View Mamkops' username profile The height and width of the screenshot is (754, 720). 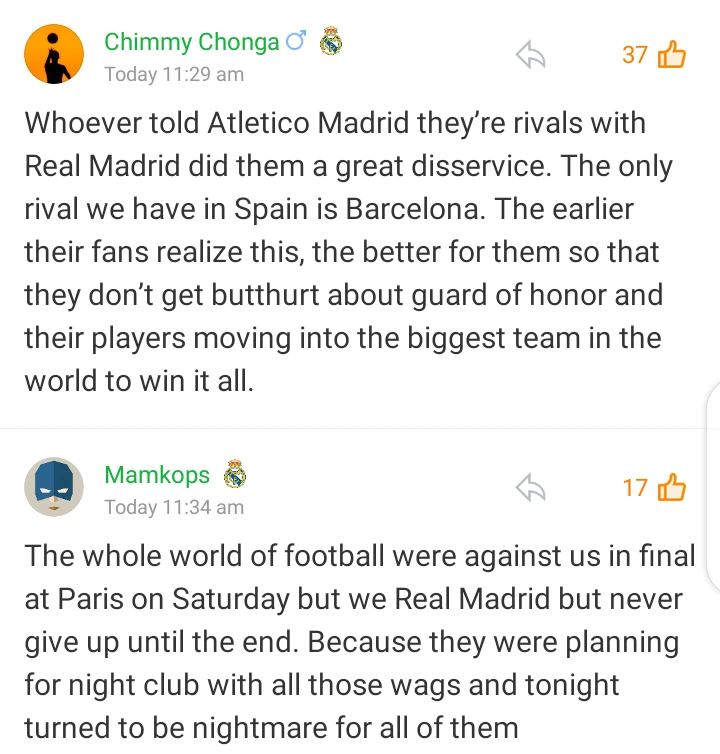(x=157, y=475)
